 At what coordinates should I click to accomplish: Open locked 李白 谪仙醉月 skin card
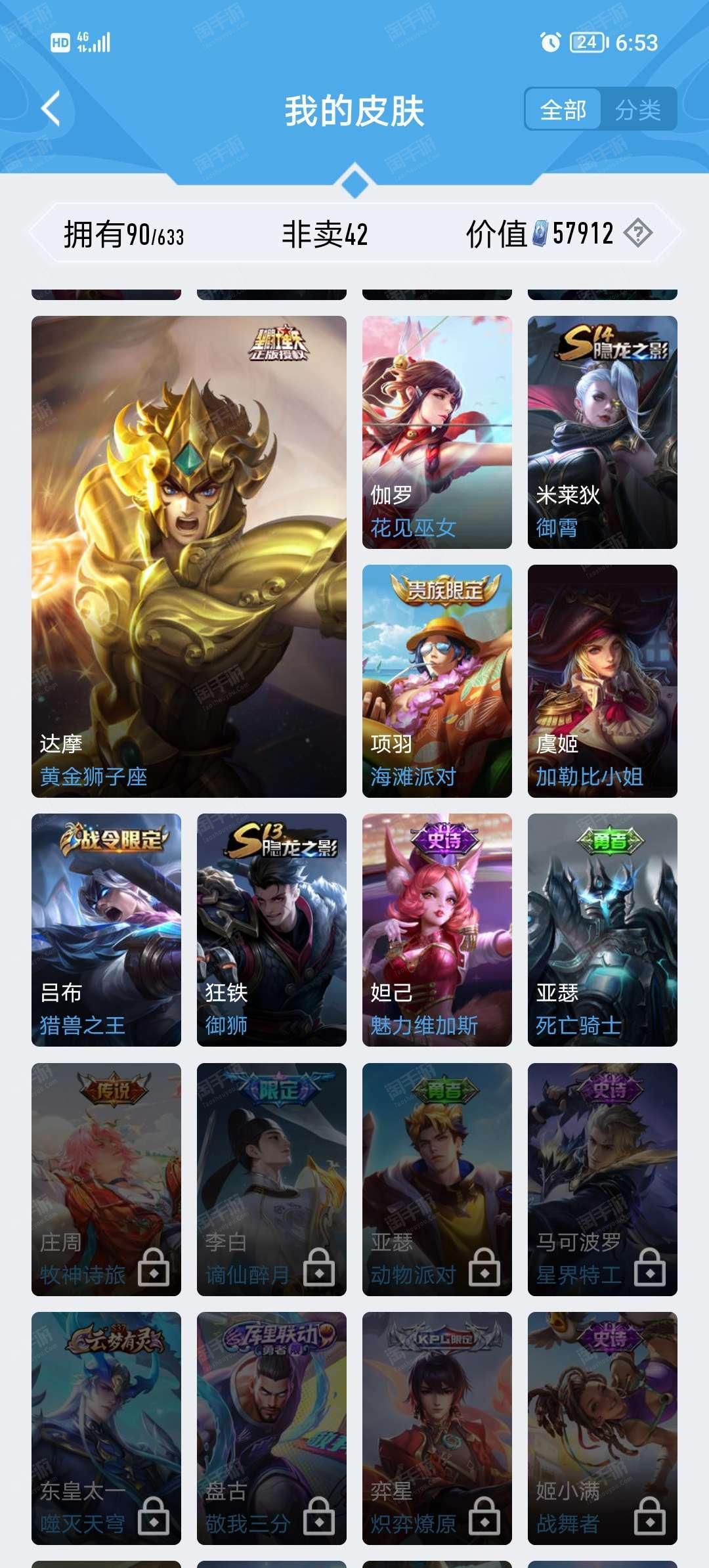271,1179
